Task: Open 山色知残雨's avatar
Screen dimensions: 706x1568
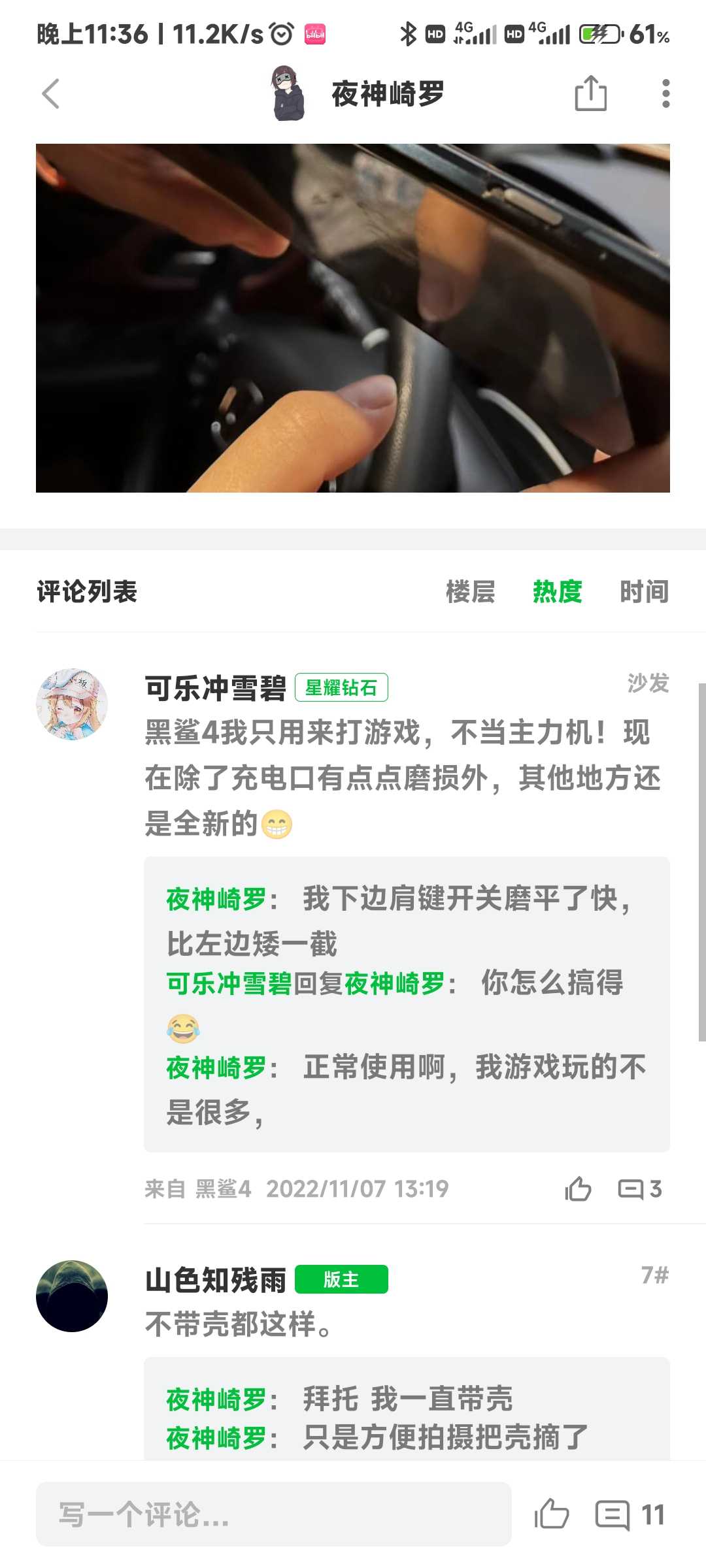Action: click(72, 1296)
